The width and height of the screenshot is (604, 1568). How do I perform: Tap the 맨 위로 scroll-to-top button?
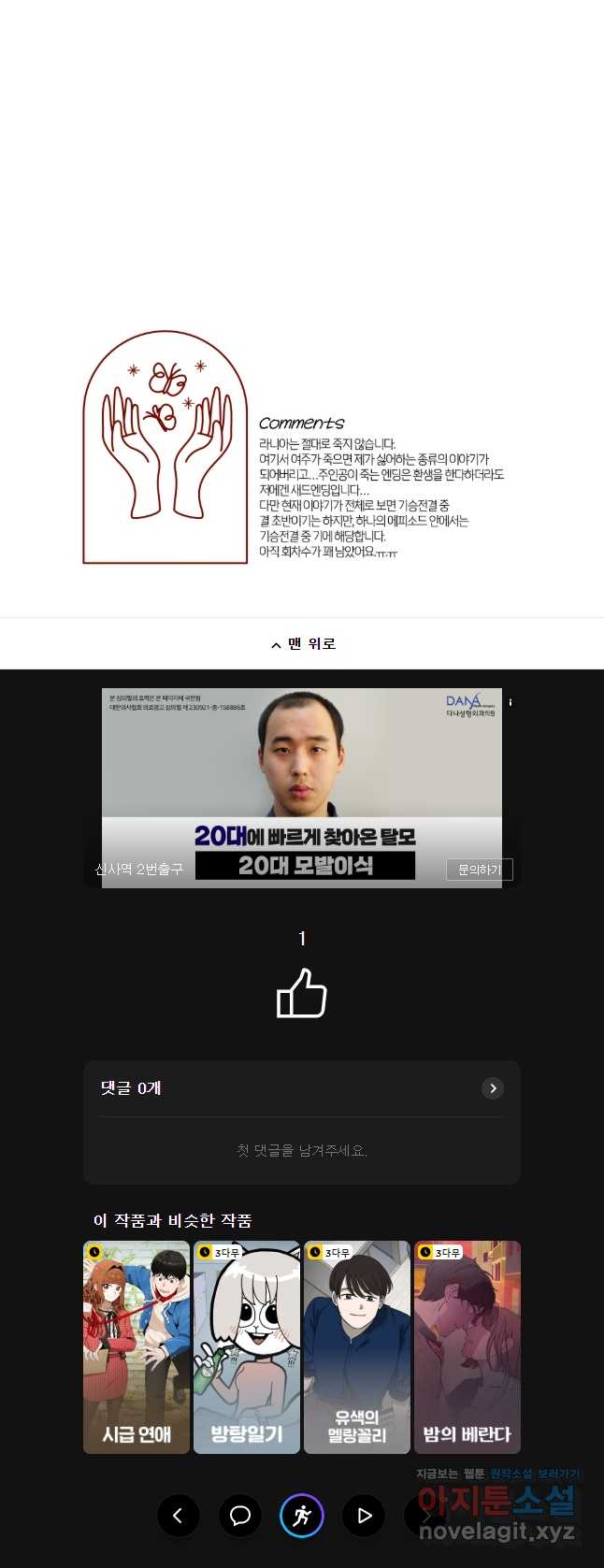pyautogui.click(x=302, y=644)
